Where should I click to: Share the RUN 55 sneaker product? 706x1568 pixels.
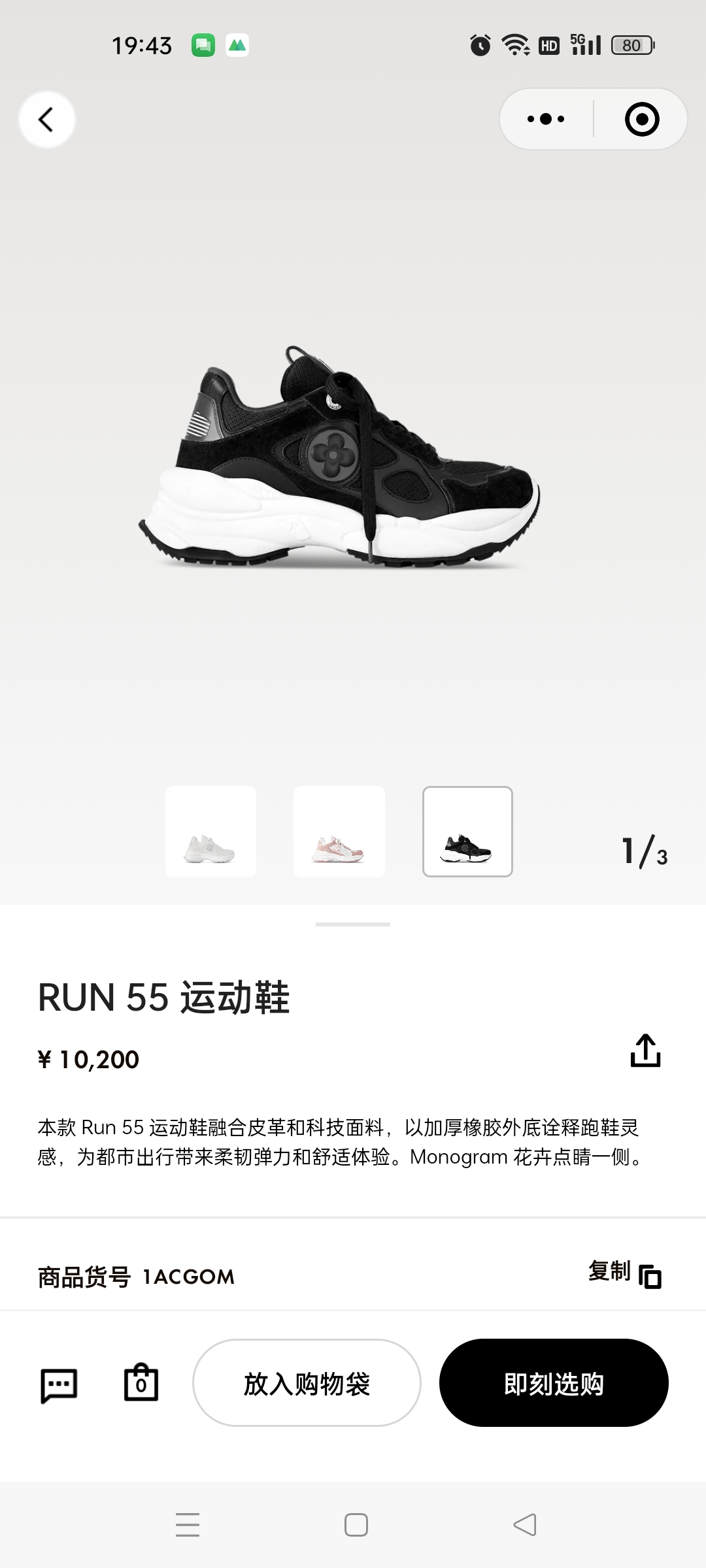(645, 1050)
